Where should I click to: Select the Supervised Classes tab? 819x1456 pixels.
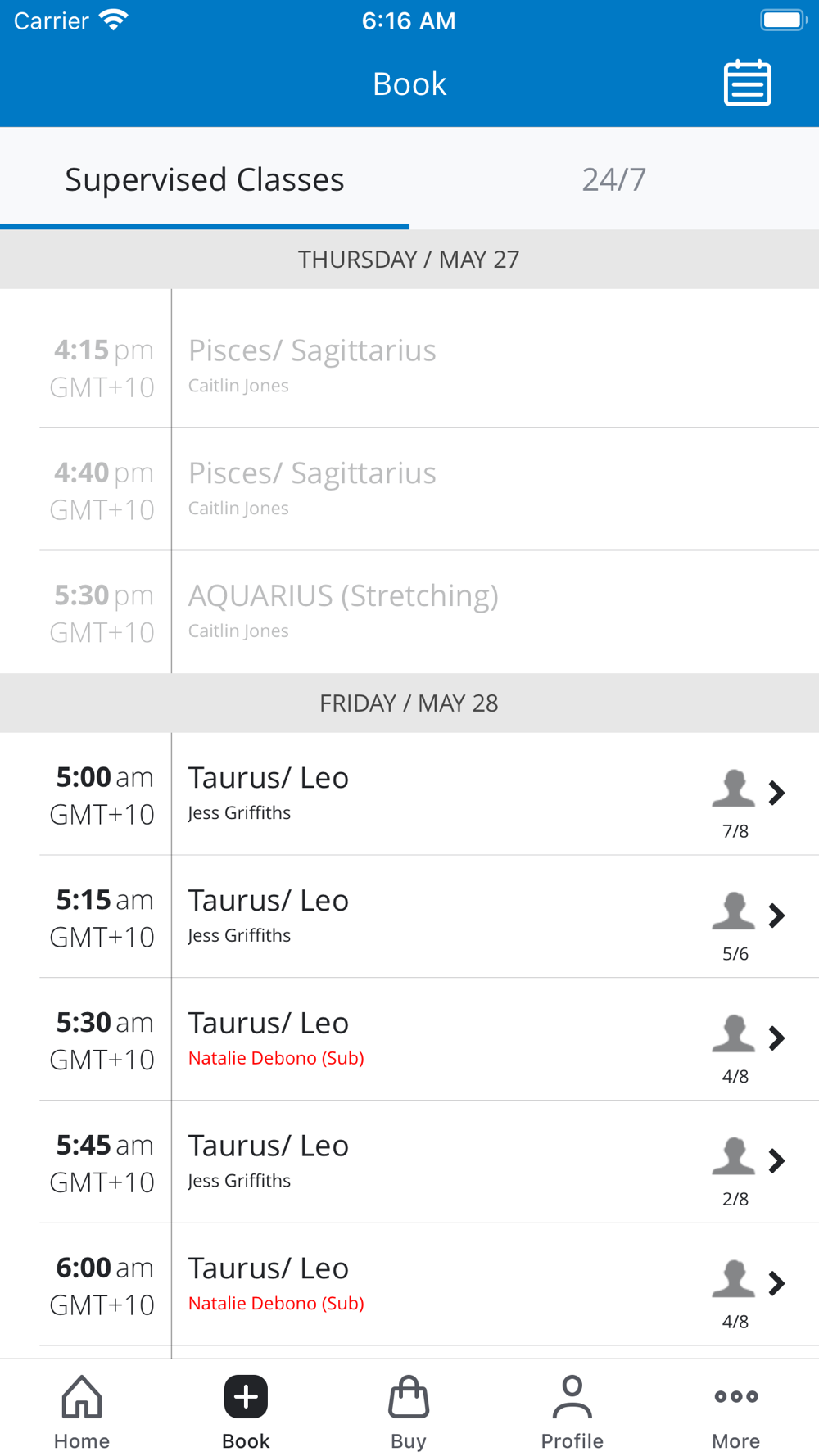[x=205, y=179]
